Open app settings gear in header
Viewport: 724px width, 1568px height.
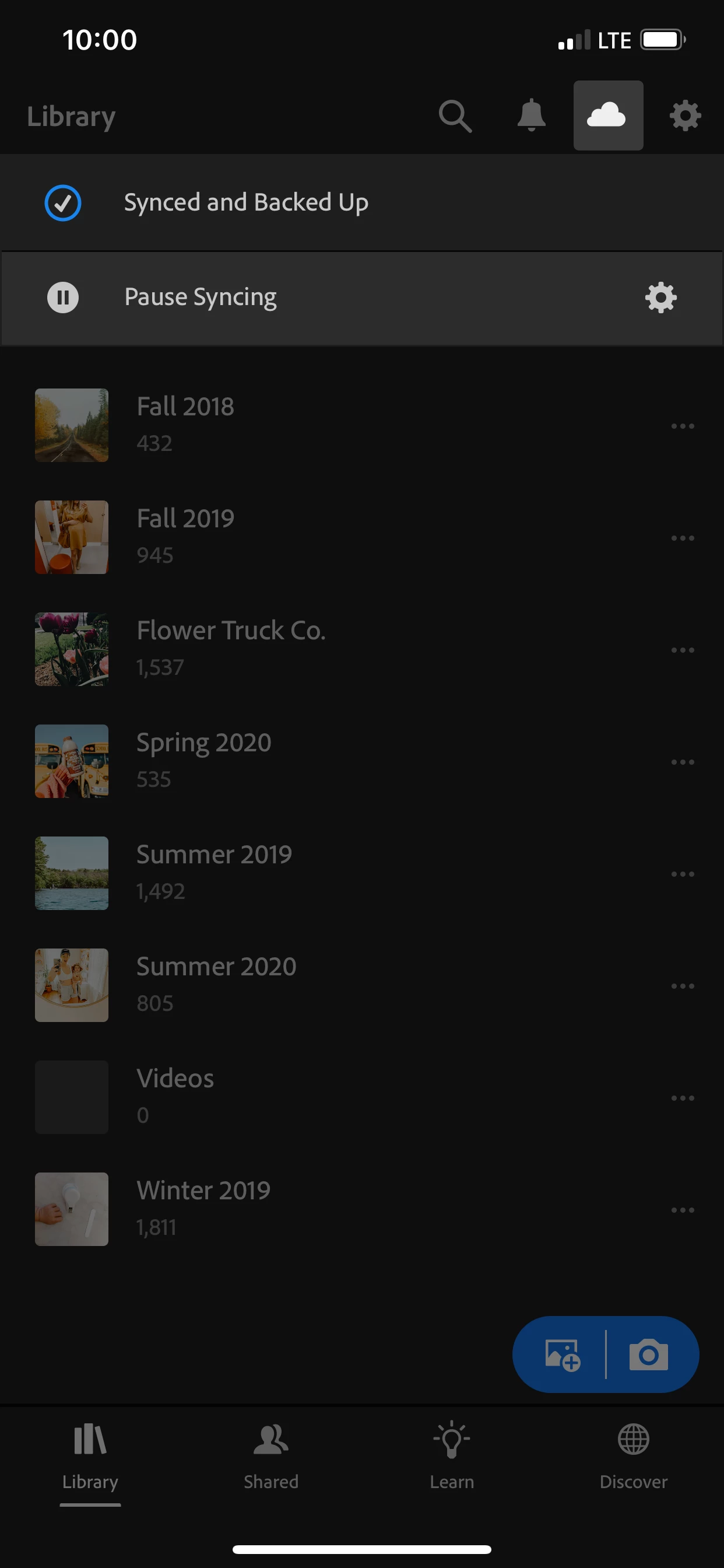[685, 116]
